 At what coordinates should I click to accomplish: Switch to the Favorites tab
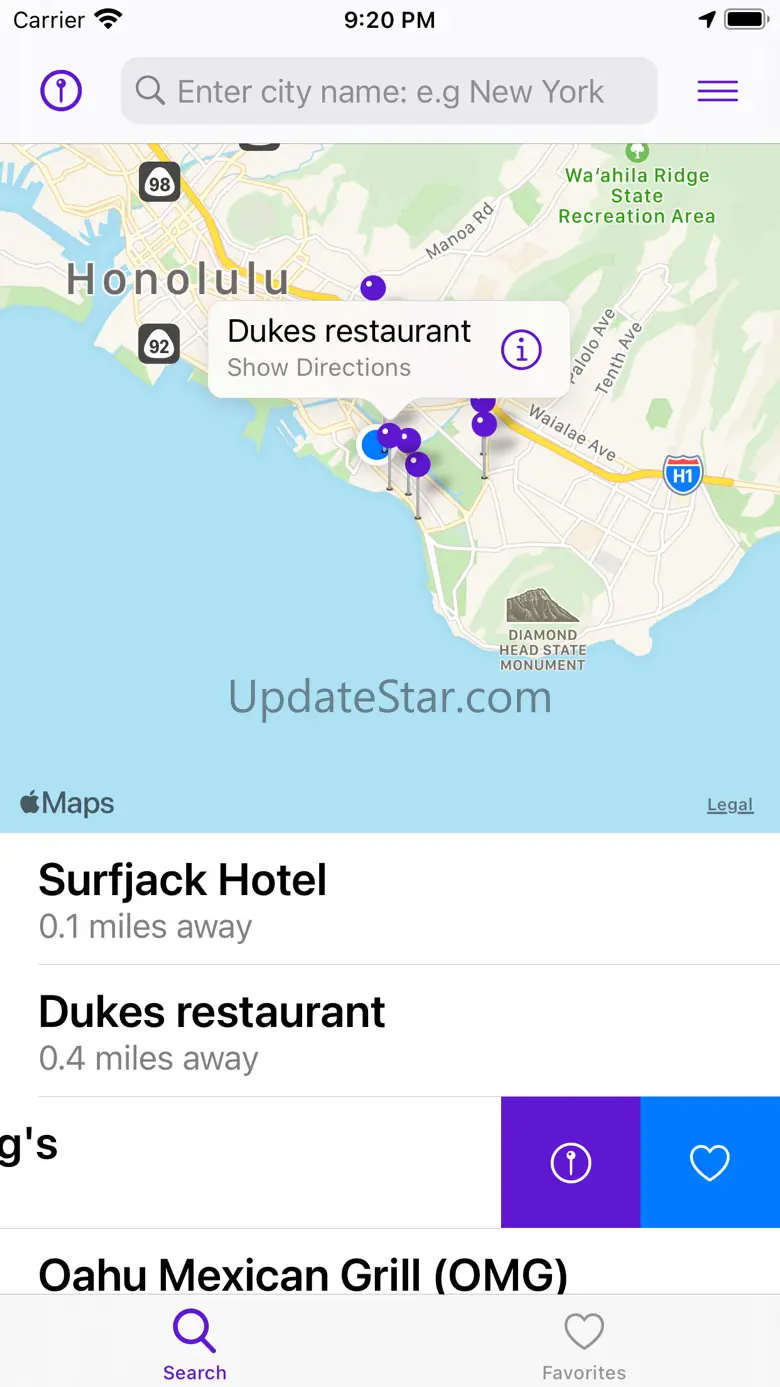click(584, 1345)
